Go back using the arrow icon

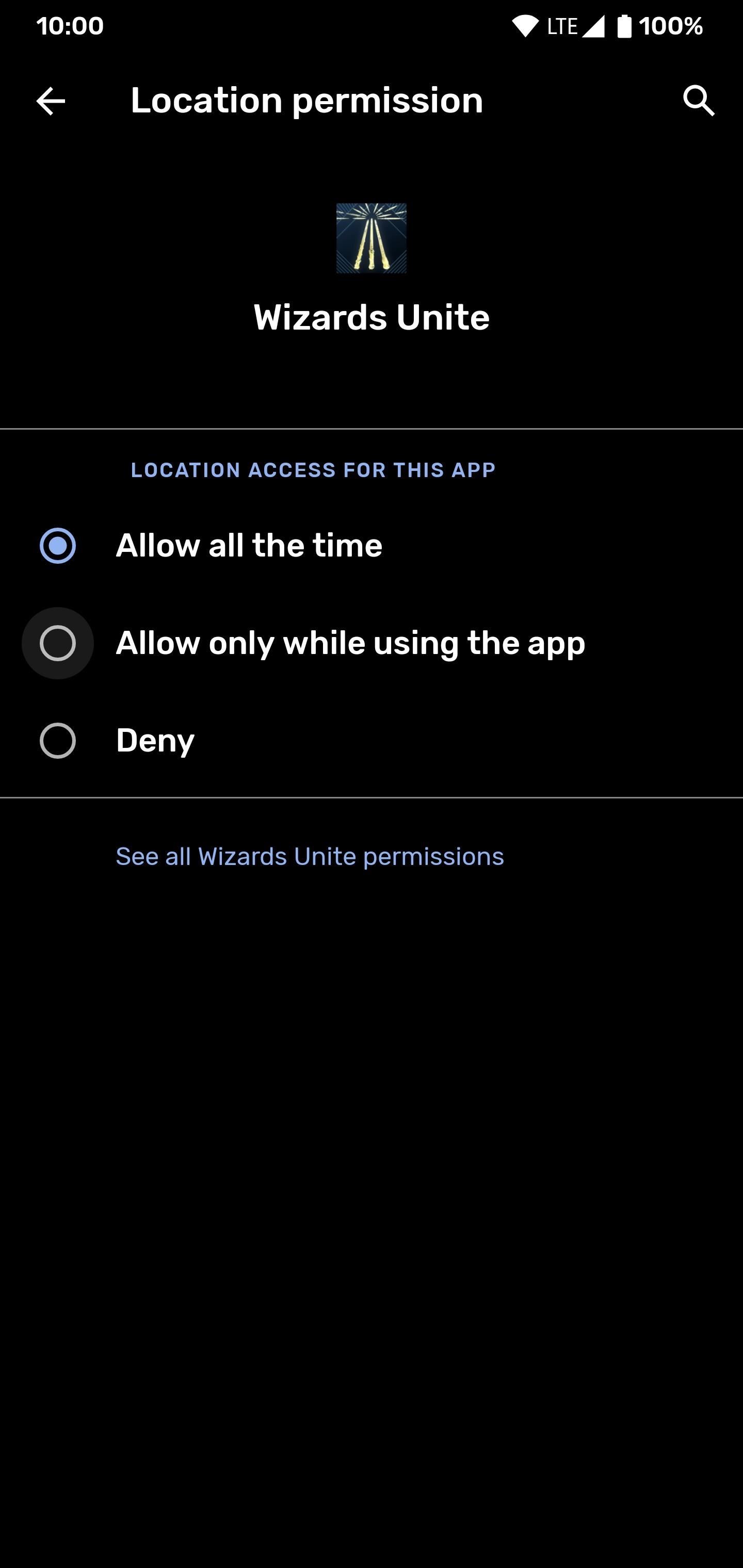point(51,101)
